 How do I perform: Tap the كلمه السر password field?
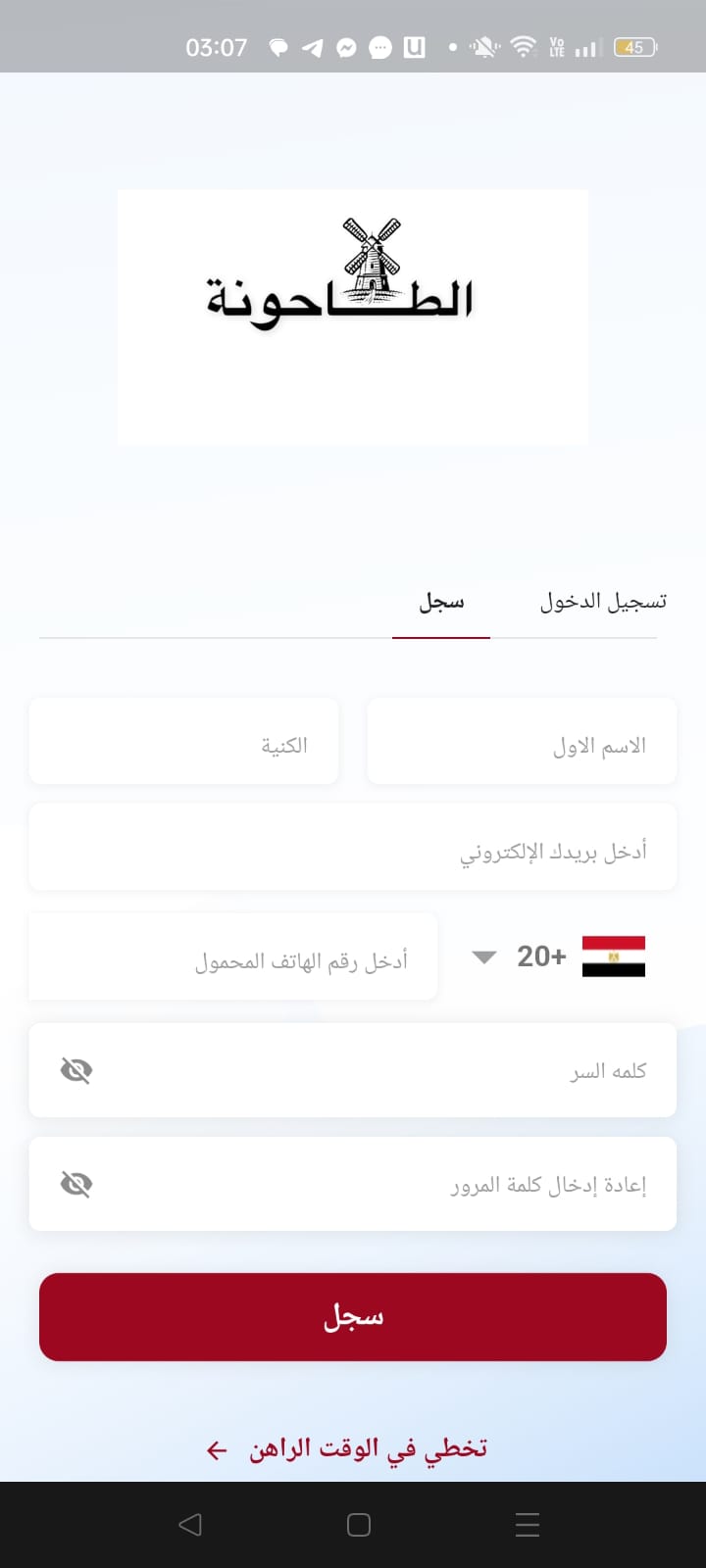coord(353,1070)
